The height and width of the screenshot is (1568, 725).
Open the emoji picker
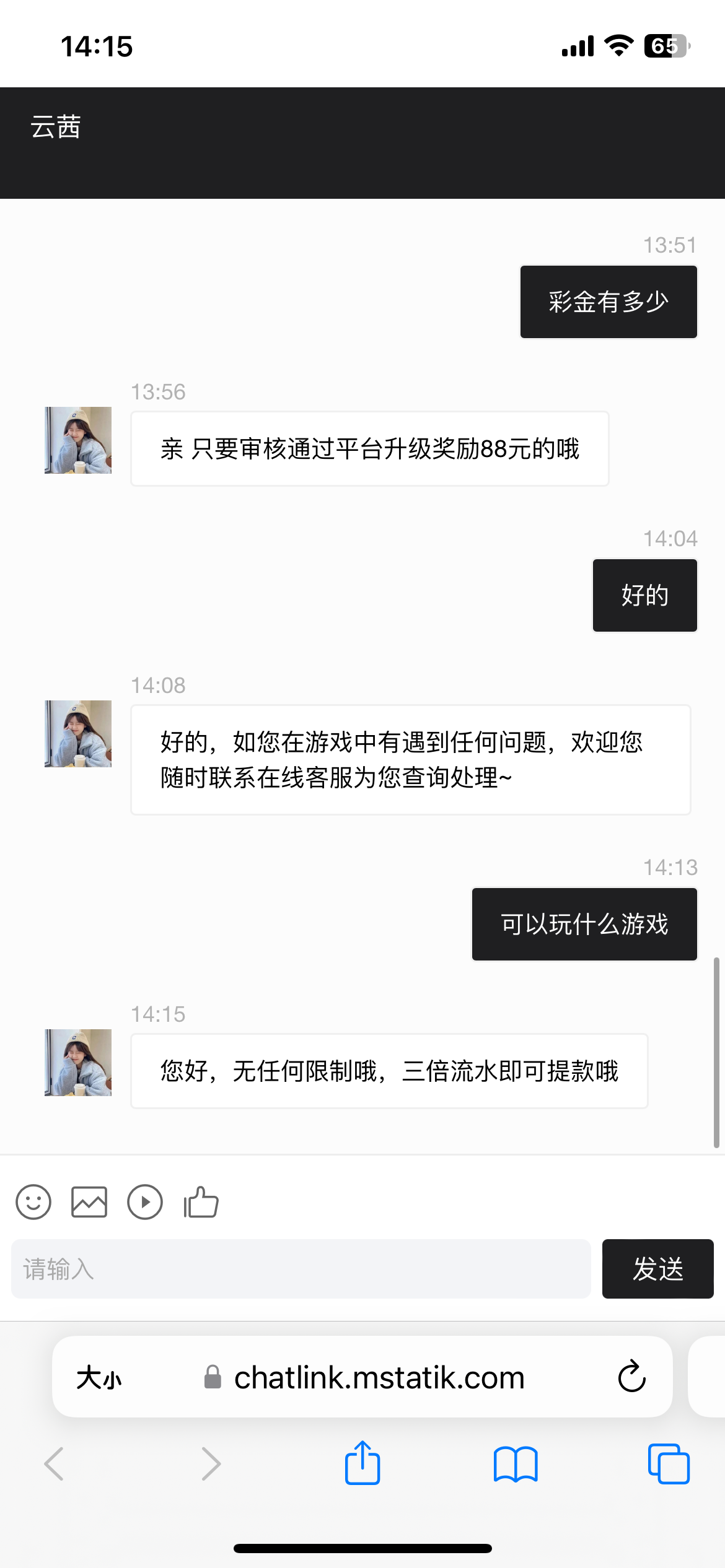point(33,1202)
